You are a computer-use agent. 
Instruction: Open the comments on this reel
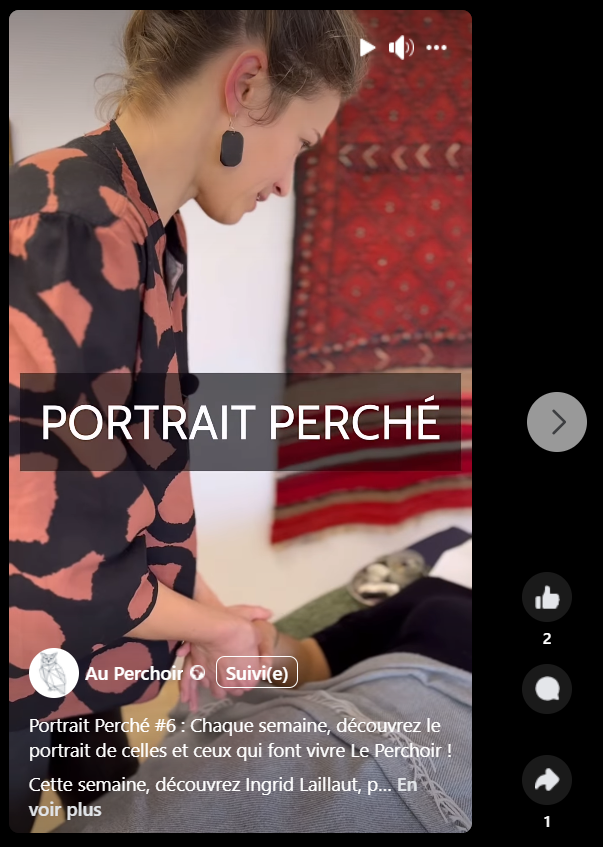tap(547, 688)
